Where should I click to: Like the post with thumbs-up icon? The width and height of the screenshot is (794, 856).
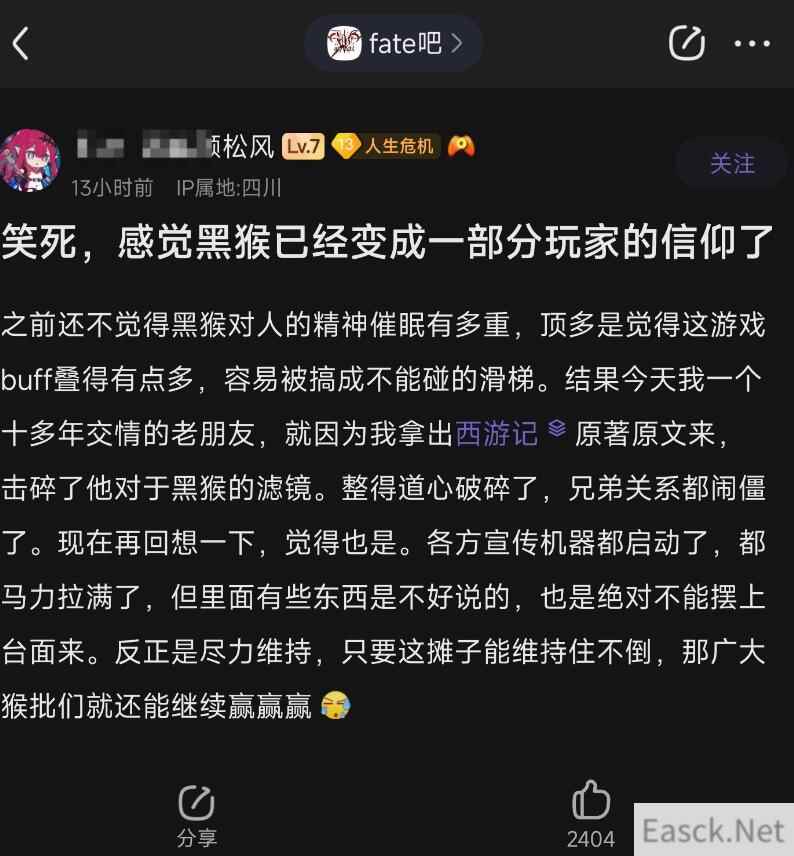coord(591,803)
